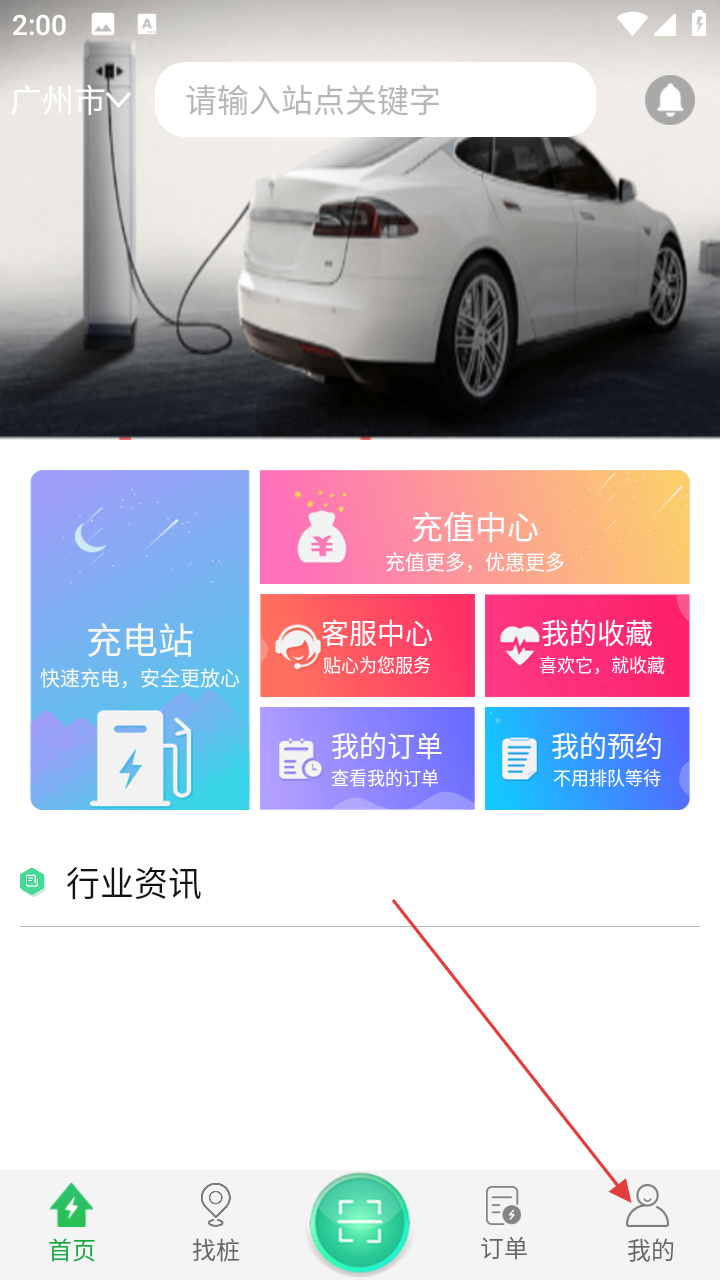Open the 我的订单 card
Screen dimensions: 720x1280
point(367,758)
